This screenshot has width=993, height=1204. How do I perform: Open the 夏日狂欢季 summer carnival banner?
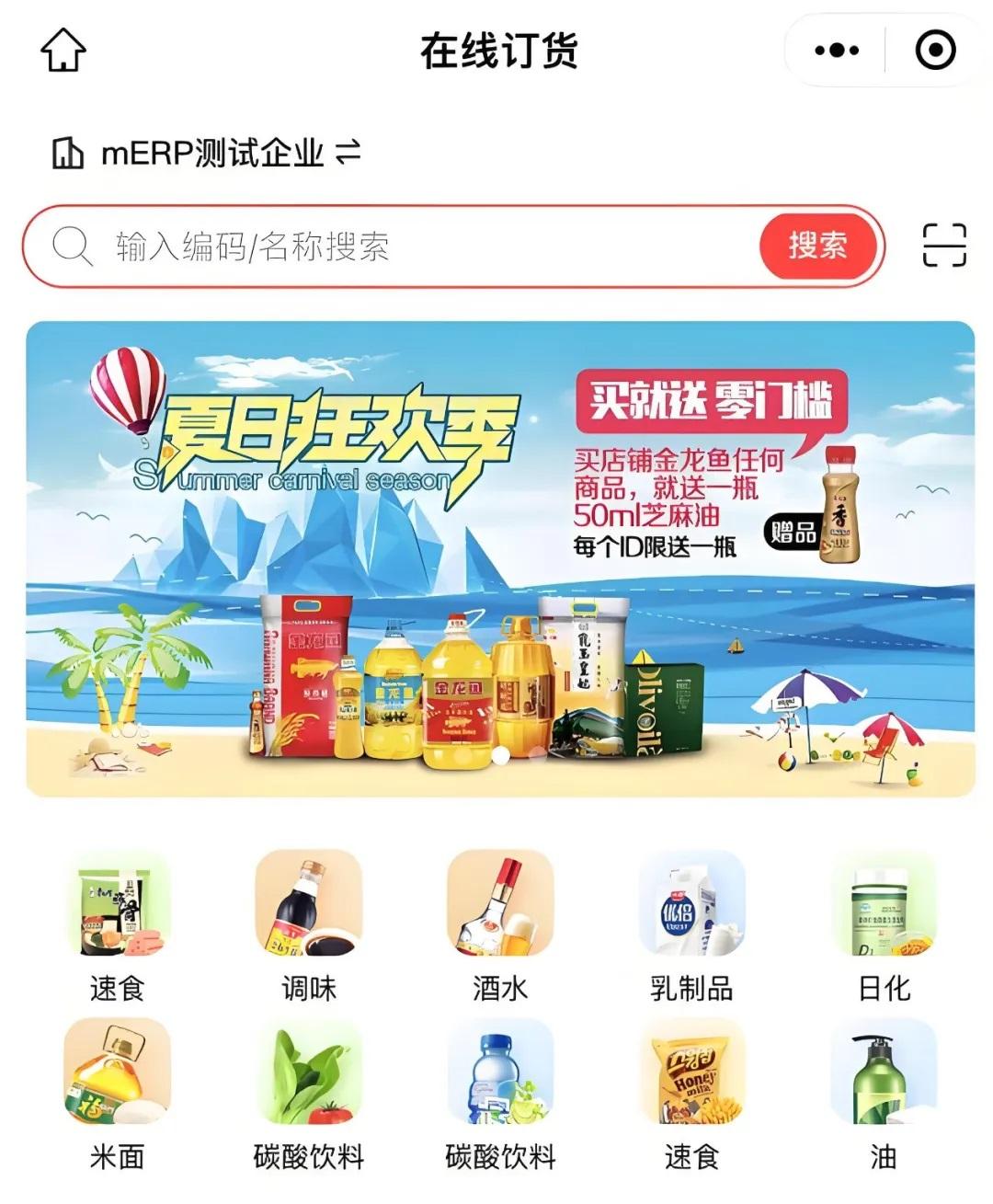coord(496,555)
